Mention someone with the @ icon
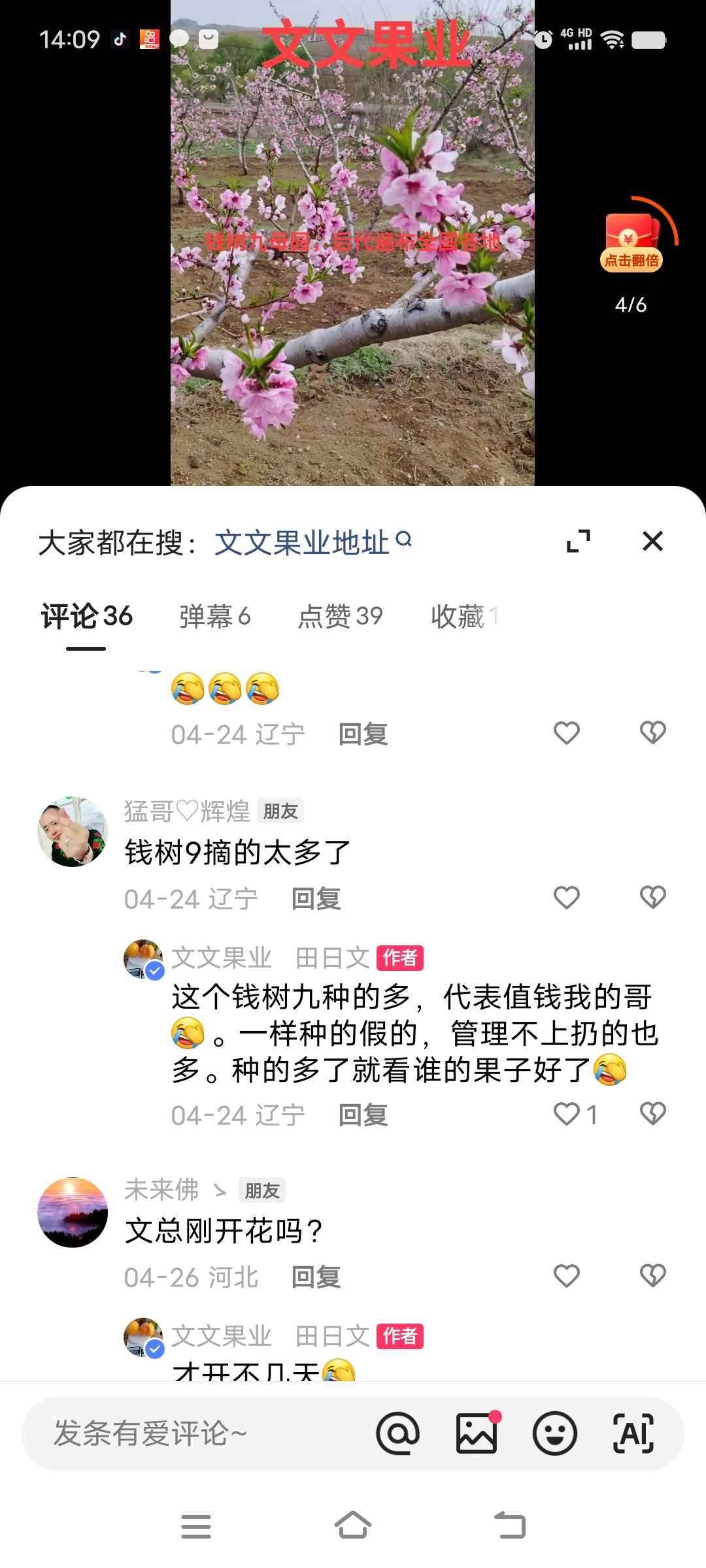 click(397, 1433)
